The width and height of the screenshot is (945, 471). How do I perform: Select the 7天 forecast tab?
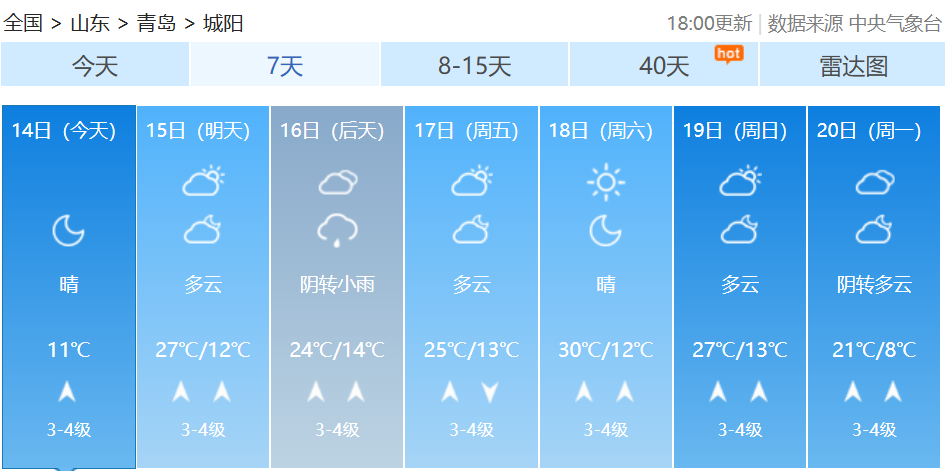click(285, 67)
